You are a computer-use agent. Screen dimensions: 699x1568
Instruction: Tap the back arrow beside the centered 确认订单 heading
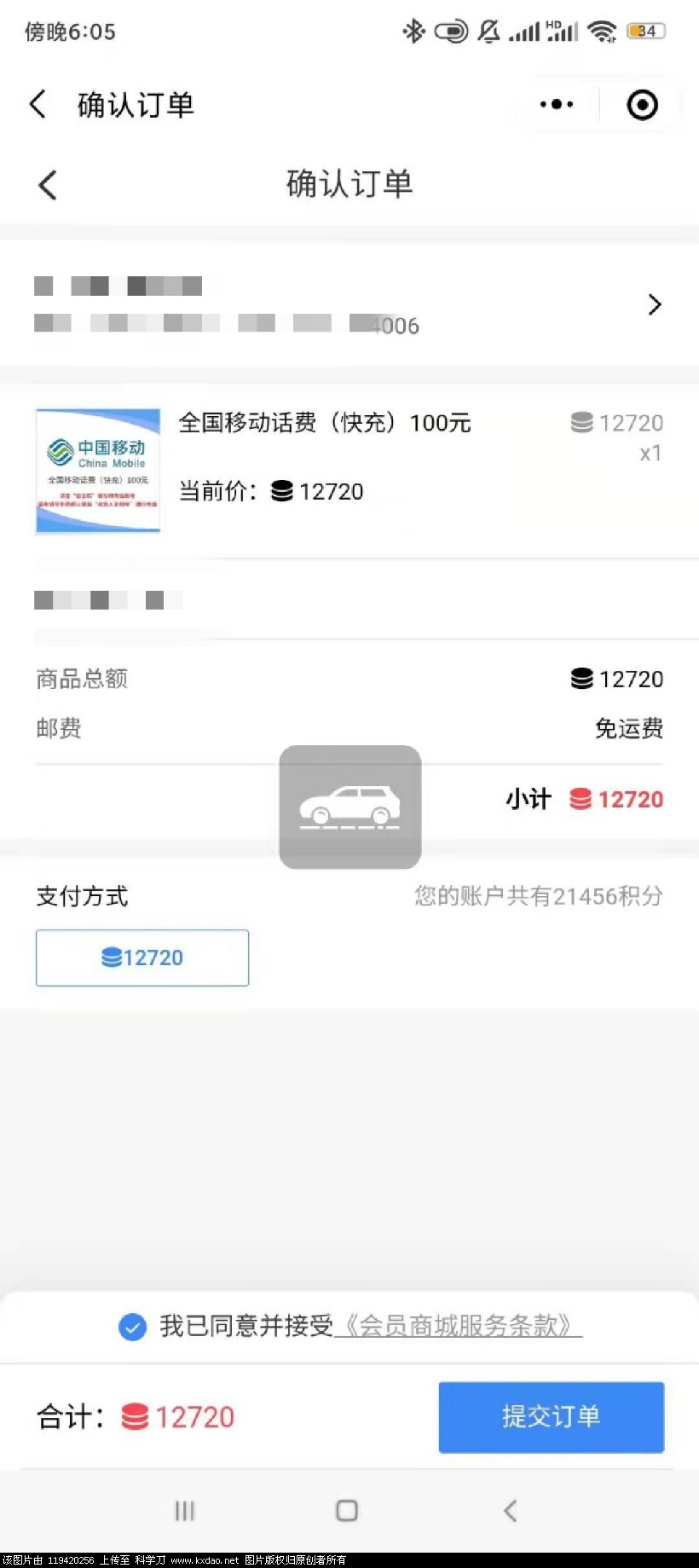48,184
